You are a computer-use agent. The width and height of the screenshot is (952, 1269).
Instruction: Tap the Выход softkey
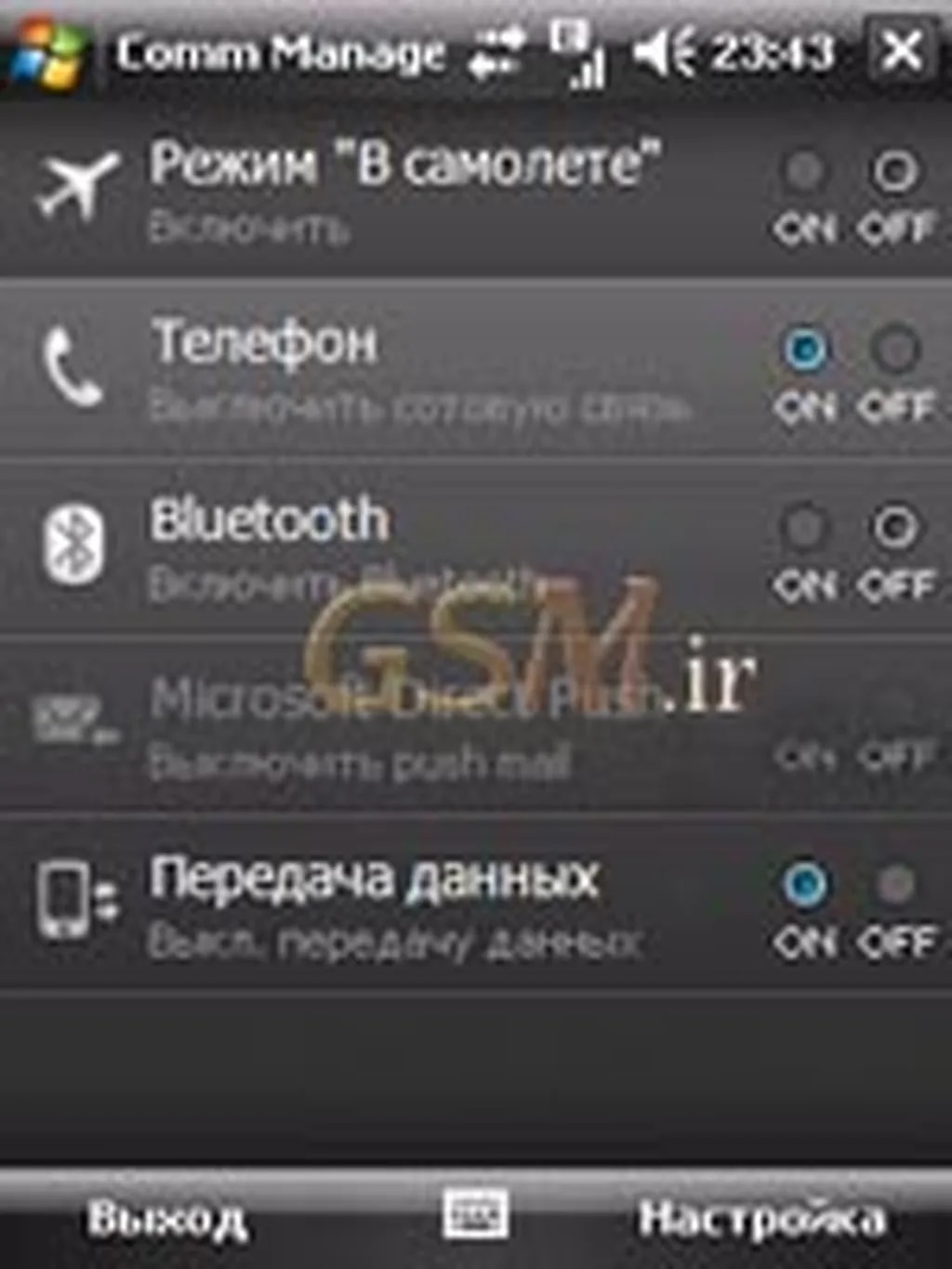coord(167,1218)
